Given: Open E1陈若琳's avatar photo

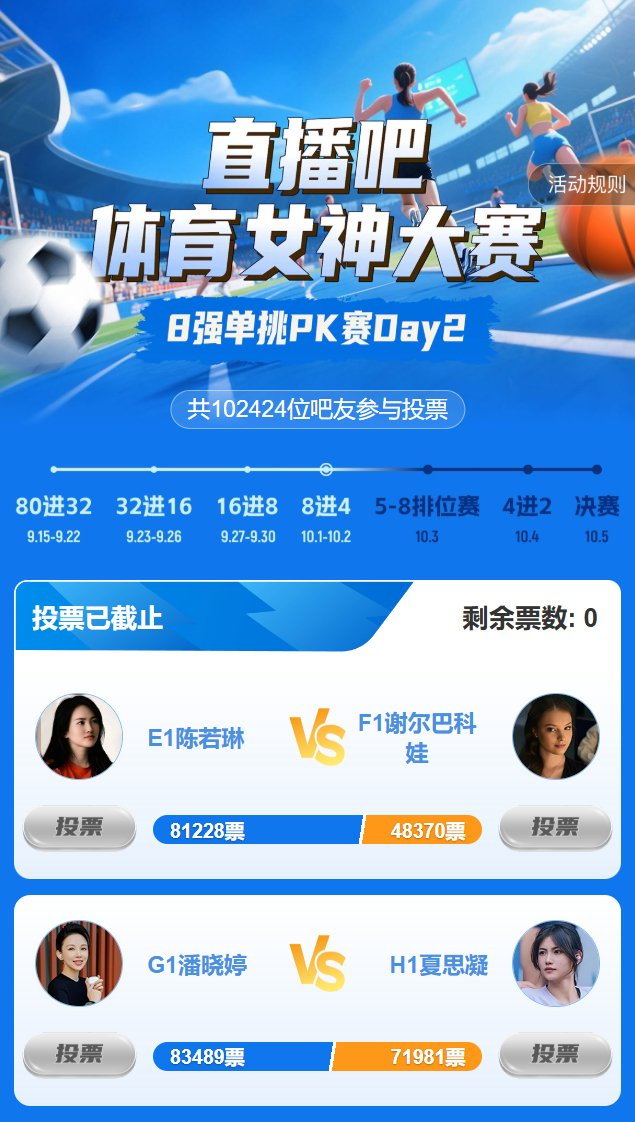Looking at the screenshot, I should point(79,737).
